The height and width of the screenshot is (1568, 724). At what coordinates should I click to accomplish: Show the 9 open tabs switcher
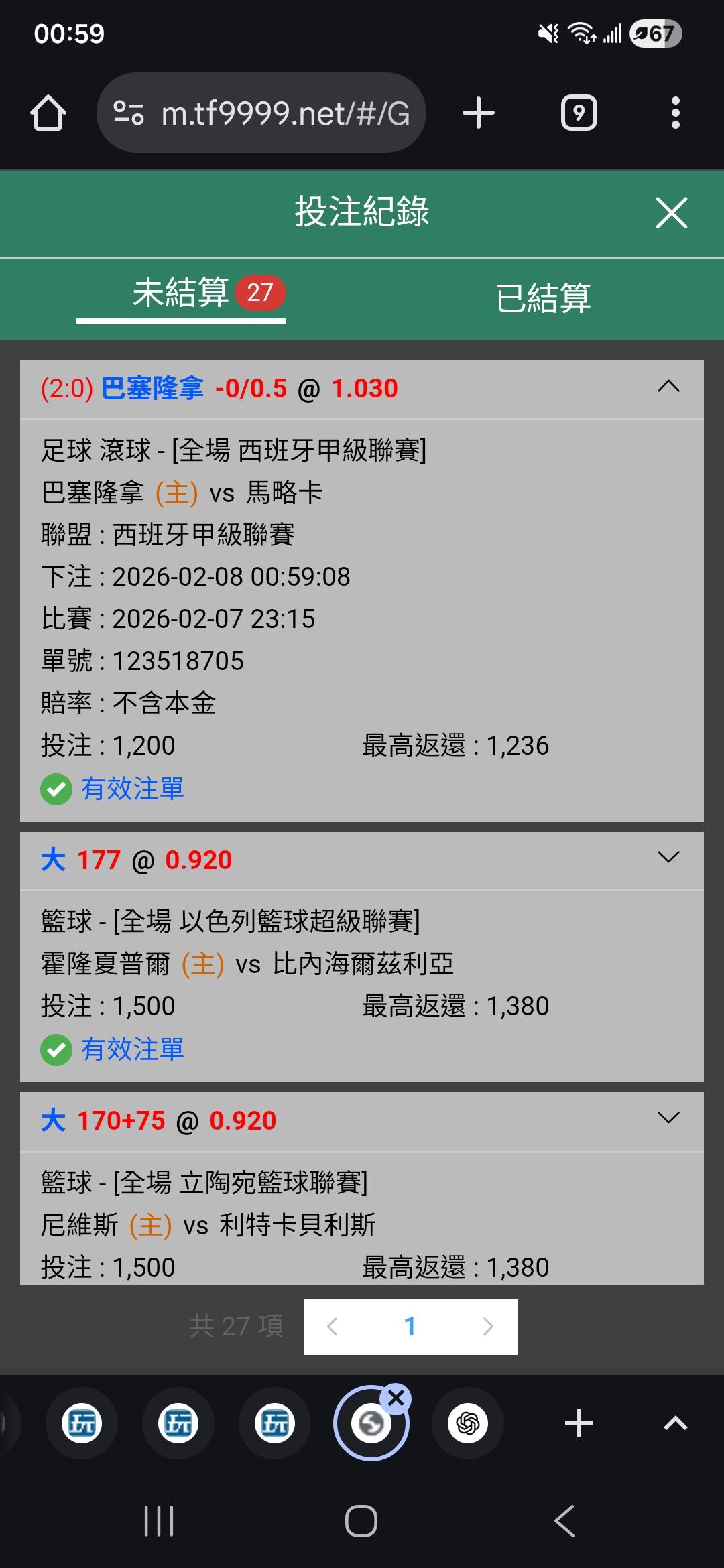[x=579, y=113]
